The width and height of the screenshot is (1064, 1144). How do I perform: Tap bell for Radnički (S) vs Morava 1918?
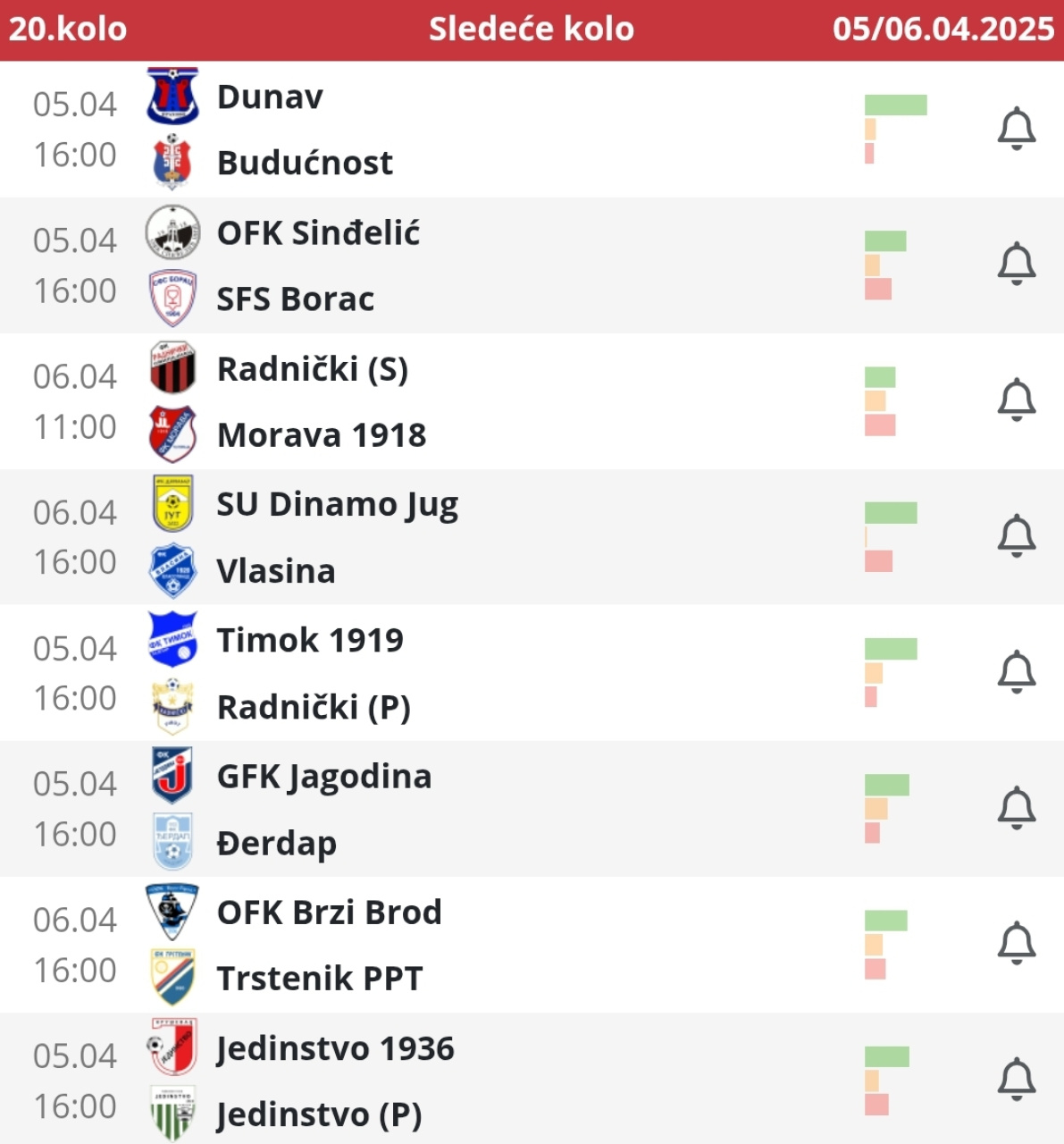click(x=1016, y=400)
